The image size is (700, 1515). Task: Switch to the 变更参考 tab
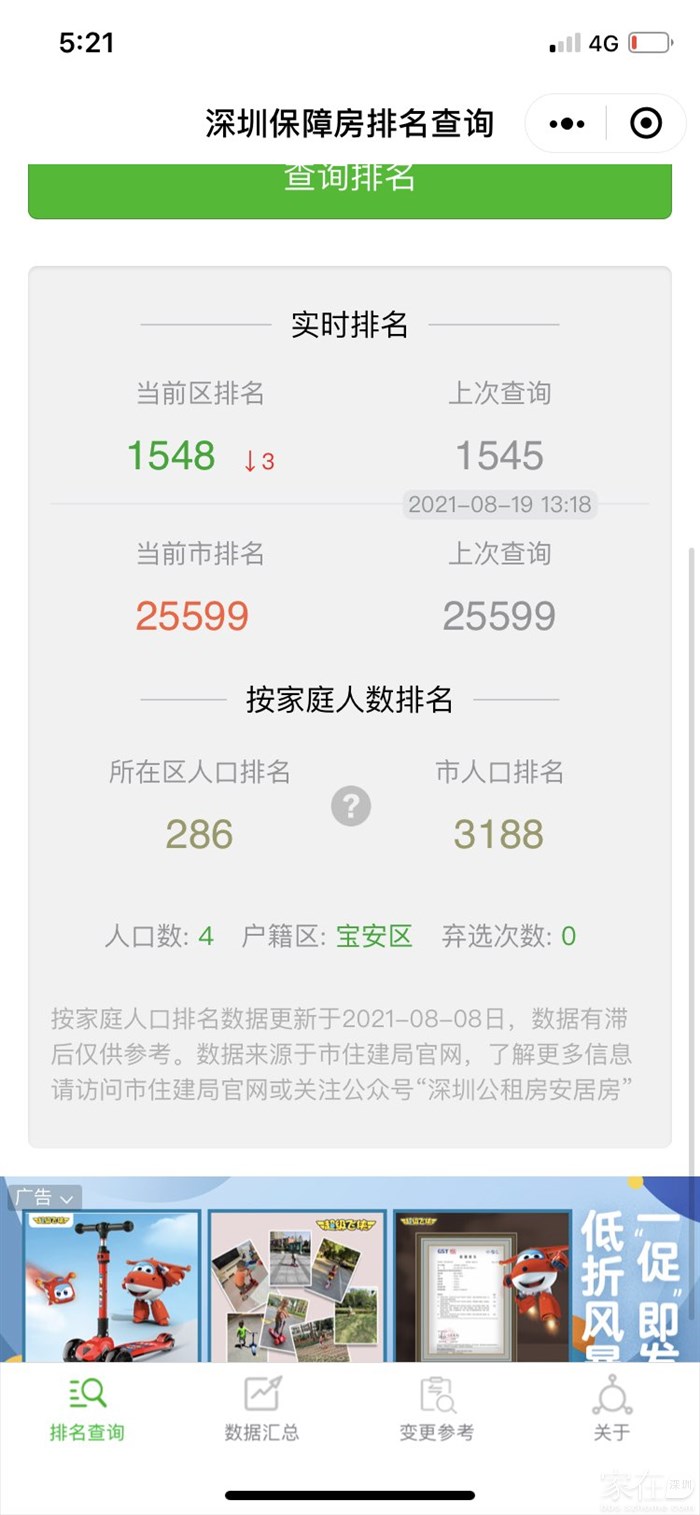437,1410
